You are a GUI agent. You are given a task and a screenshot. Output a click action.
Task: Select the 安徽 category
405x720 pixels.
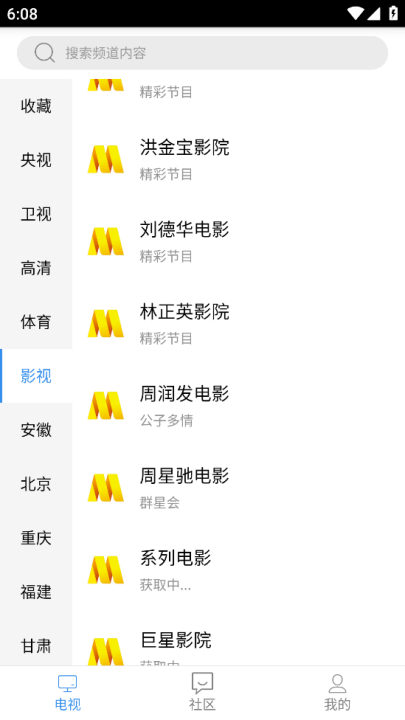(x=36, y=430)
